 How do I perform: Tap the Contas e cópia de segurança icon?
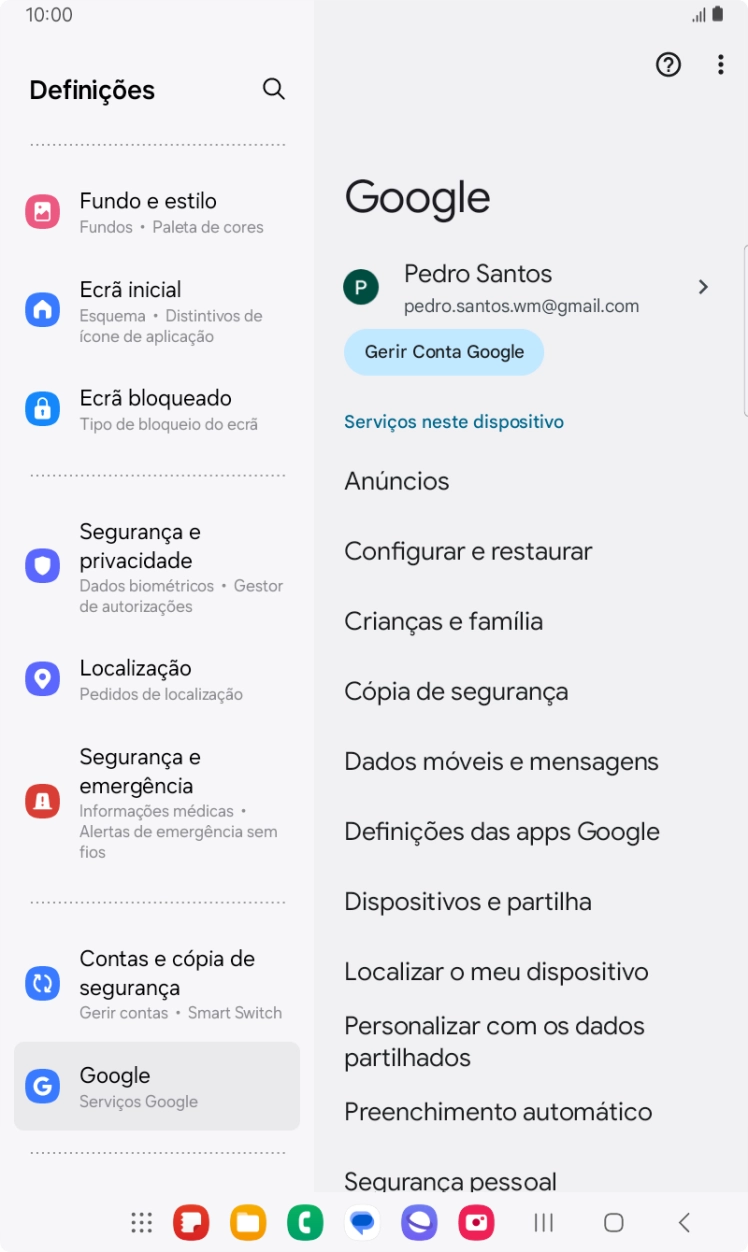click(x=42, y=984)
